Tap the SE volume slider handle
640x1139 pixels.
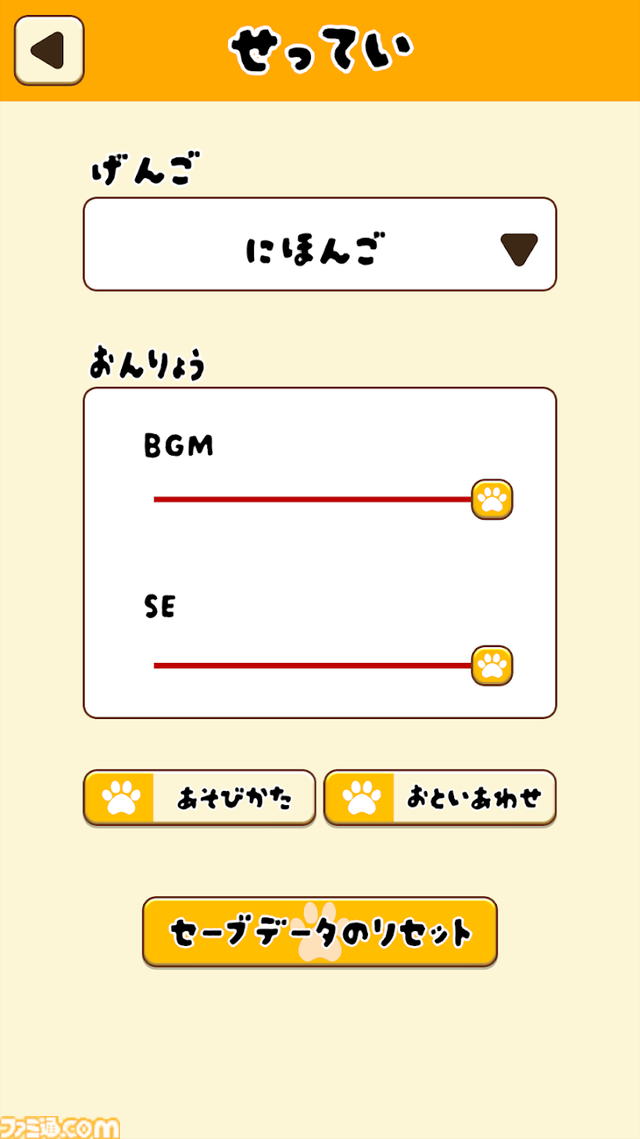(x=492, y=665)
